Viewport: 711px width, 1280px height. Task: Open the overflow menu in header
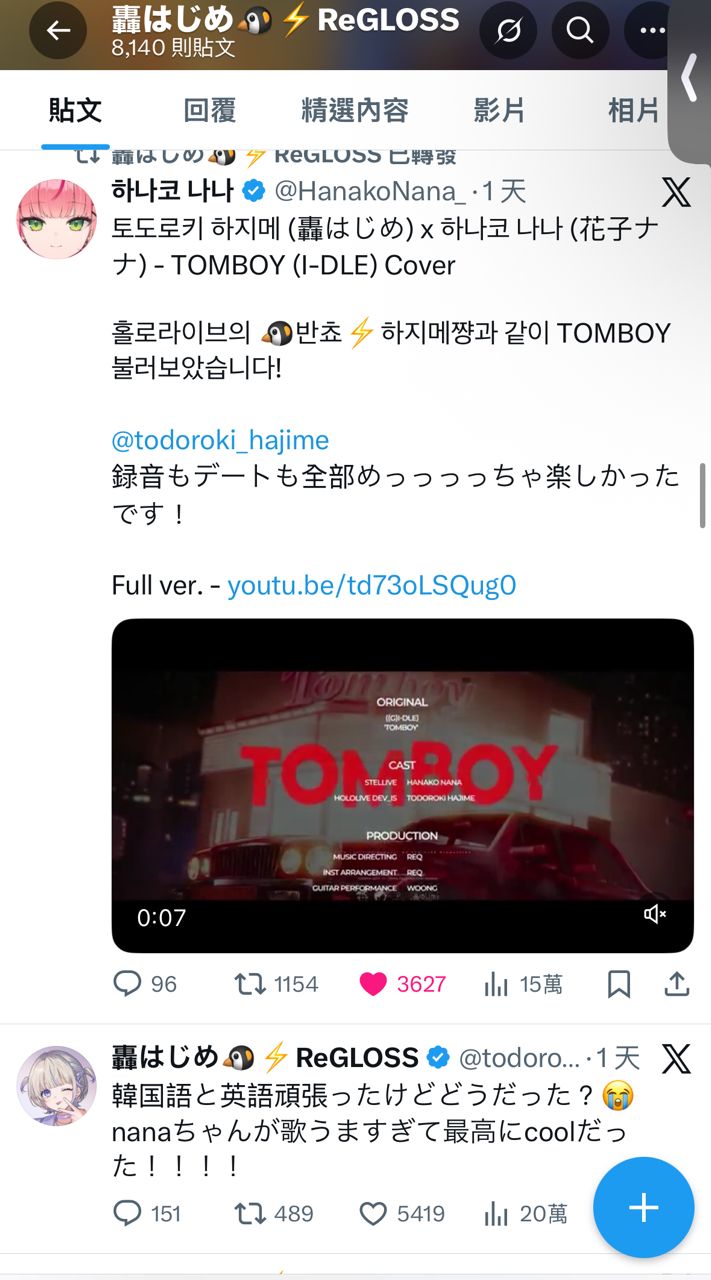[x=652, y=31]
